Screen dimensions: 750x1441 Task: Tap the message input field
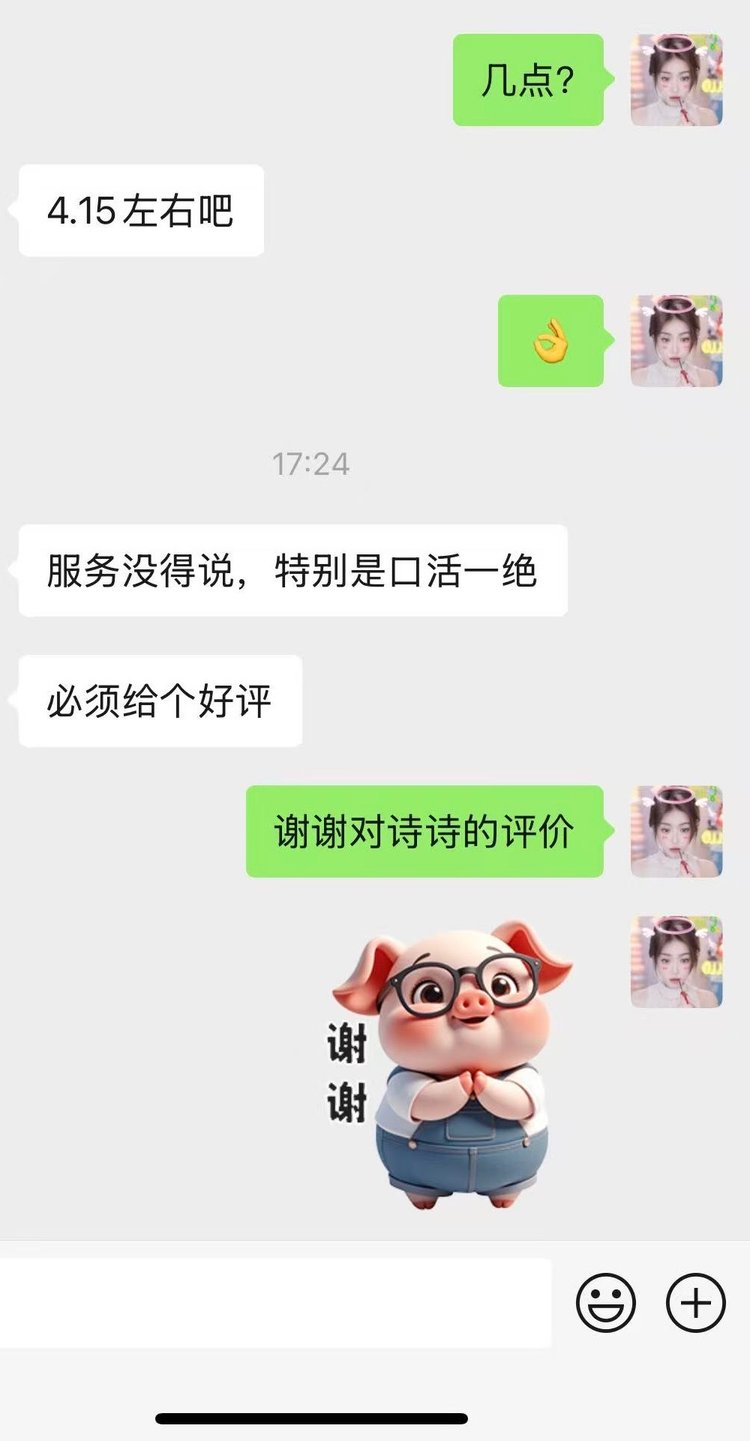pyautogui.click(x=275, y=1303)
